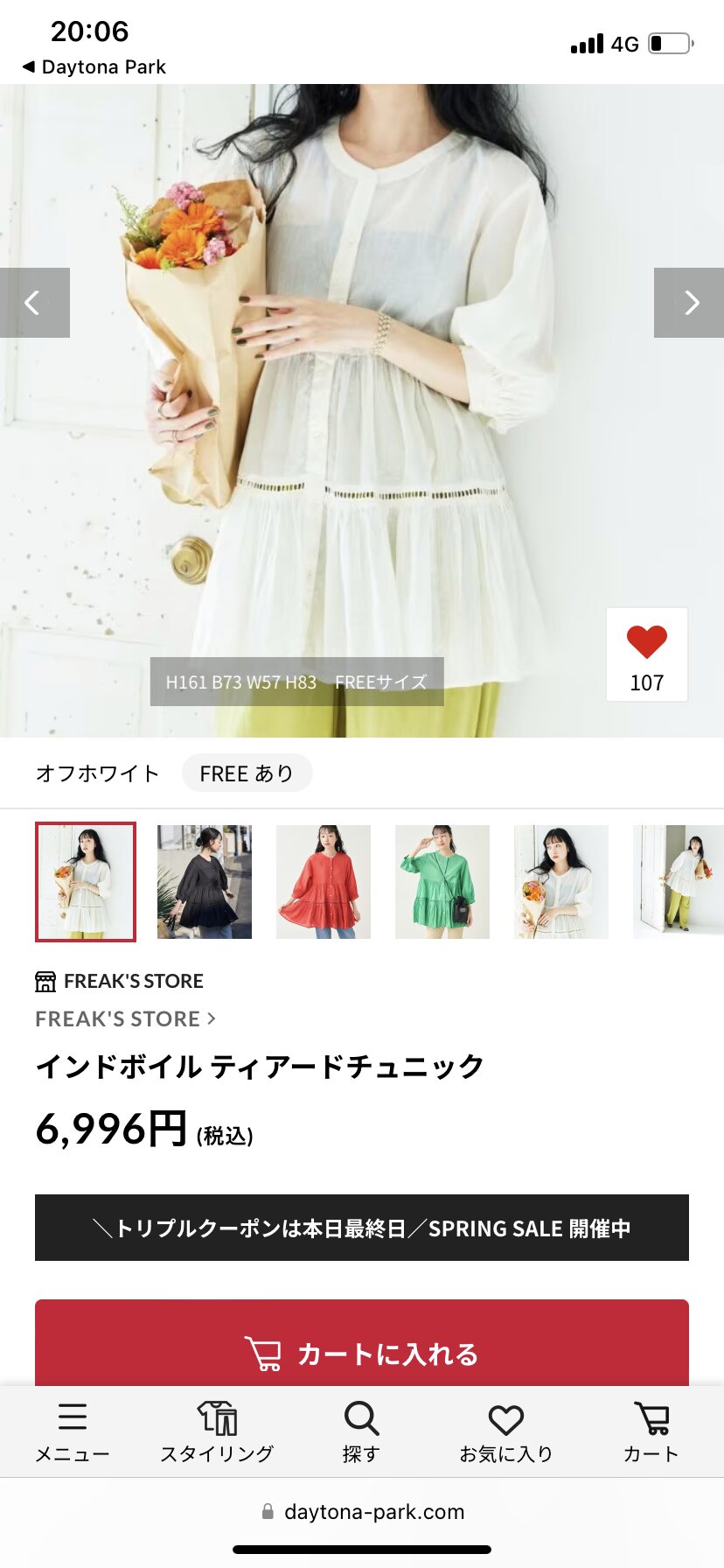724x1568 pixels.
Task: Open the FREAK'S STORE brand link
Action: 126,1018
